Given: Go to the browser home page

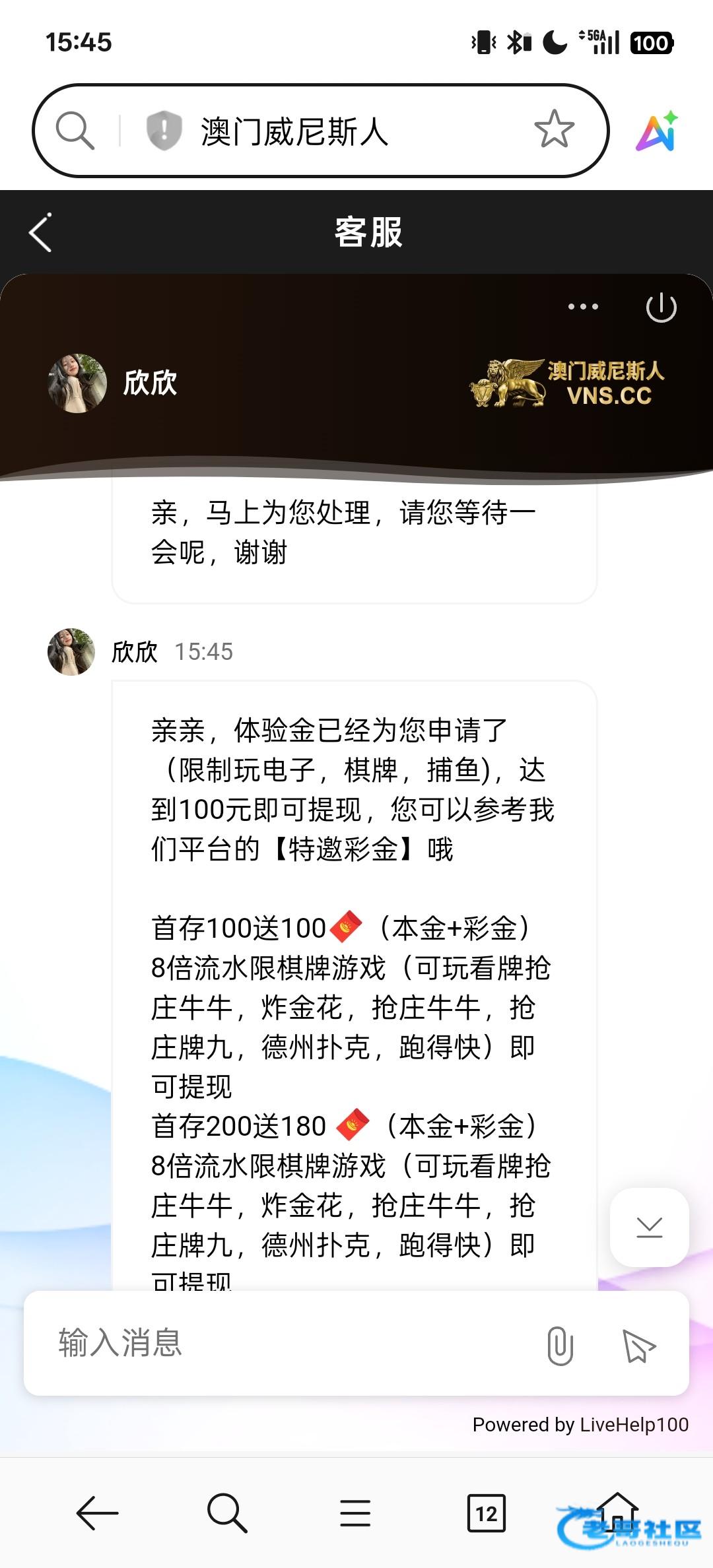Looking at the screenshot, I should pos(617,1510).
